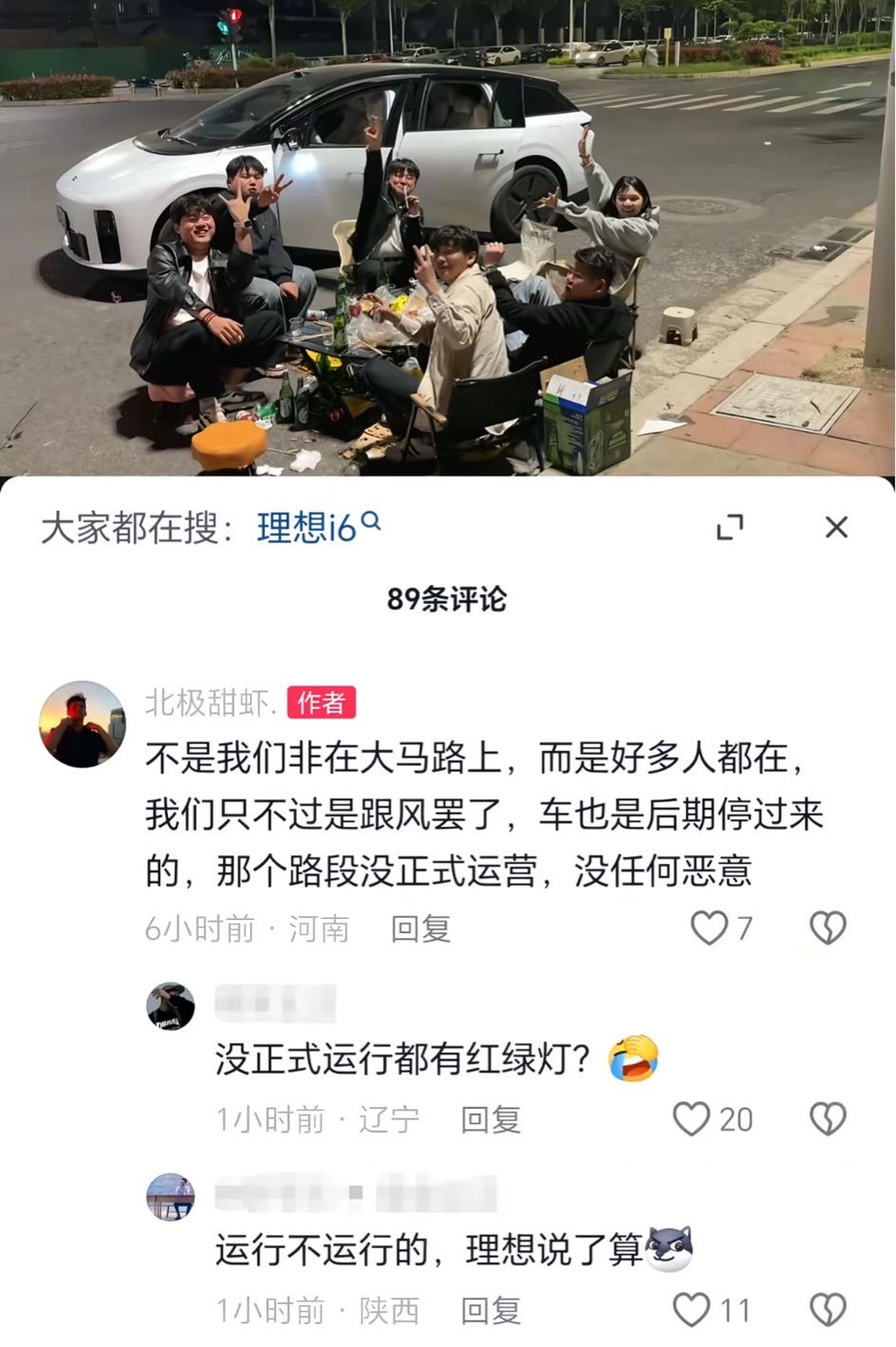Image resolution: width=896 pixels, height=1347 pixels.
Task: Dislike 北极甜虾's comment
Action: pos(827,928)
